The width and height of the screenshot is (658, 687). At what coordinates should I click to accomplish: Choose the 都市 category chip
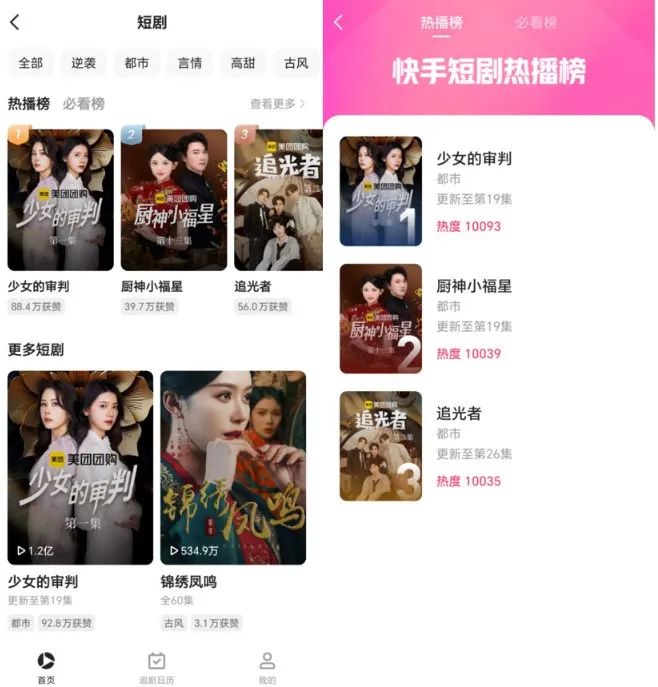tap(137, 63)
